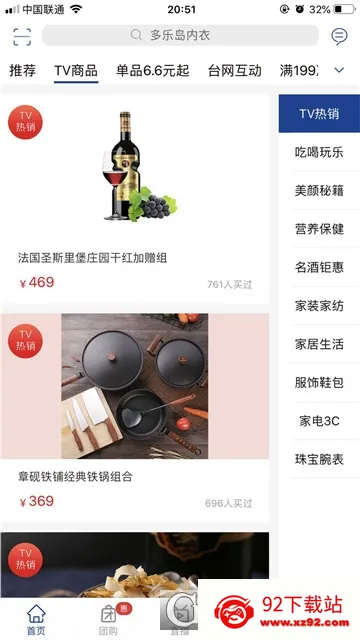Screen dimensions: 360x640
Task: Open the 法国圣斯里堡庄园干红加赠组 product card
Action: click(x=134, y=199)
